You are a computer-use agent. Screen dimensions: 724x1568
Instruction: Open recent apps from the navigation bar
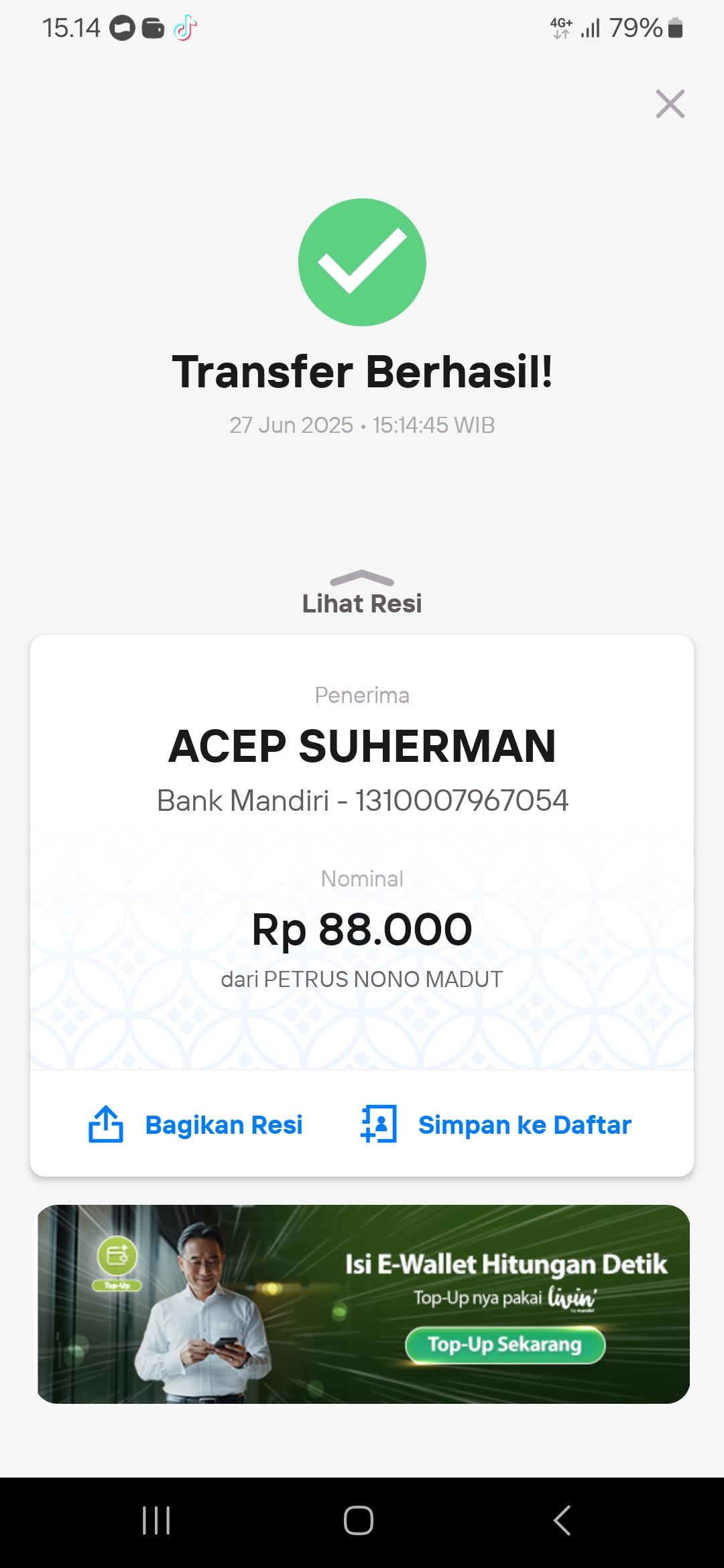click(156, 1520)
